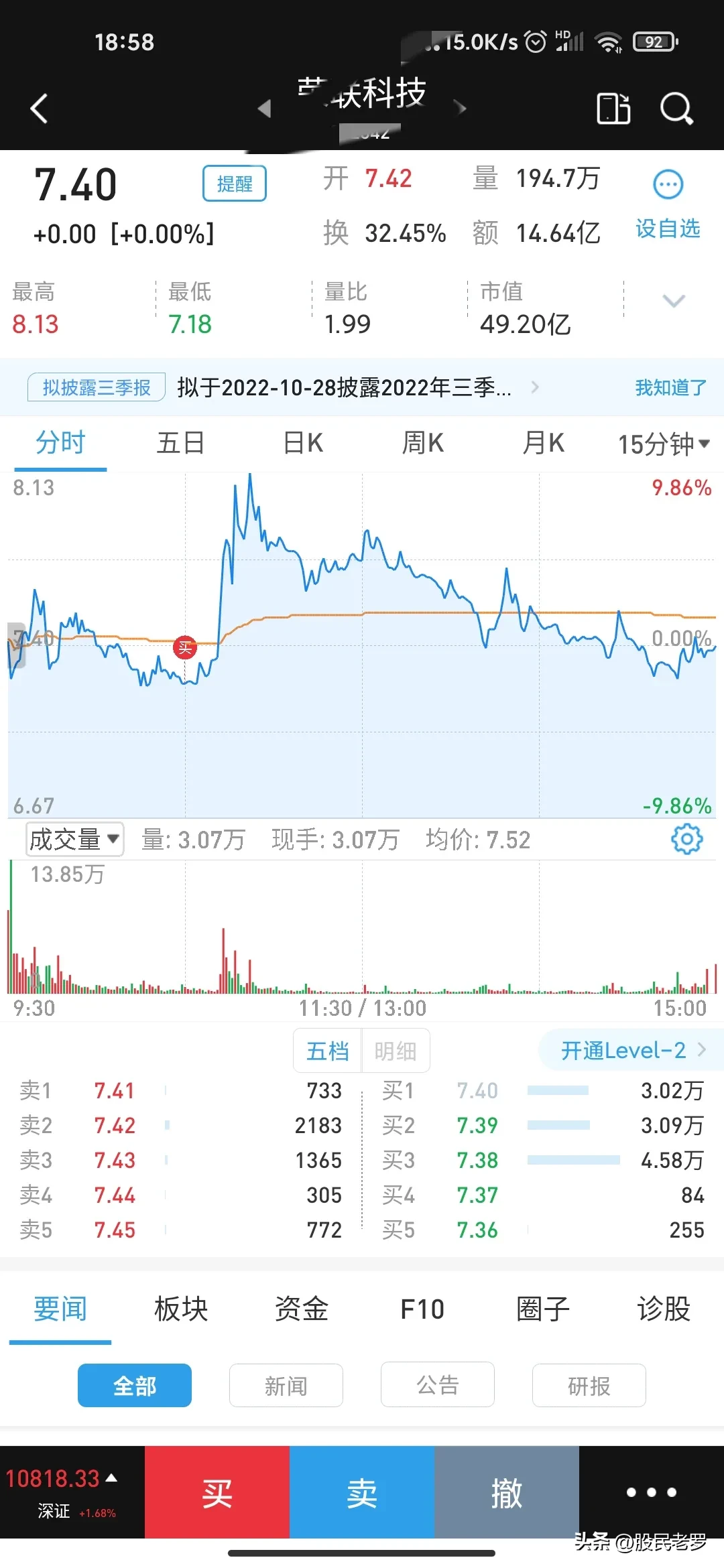Tap the blue 卖 sell button

[x=362, y=1492]
